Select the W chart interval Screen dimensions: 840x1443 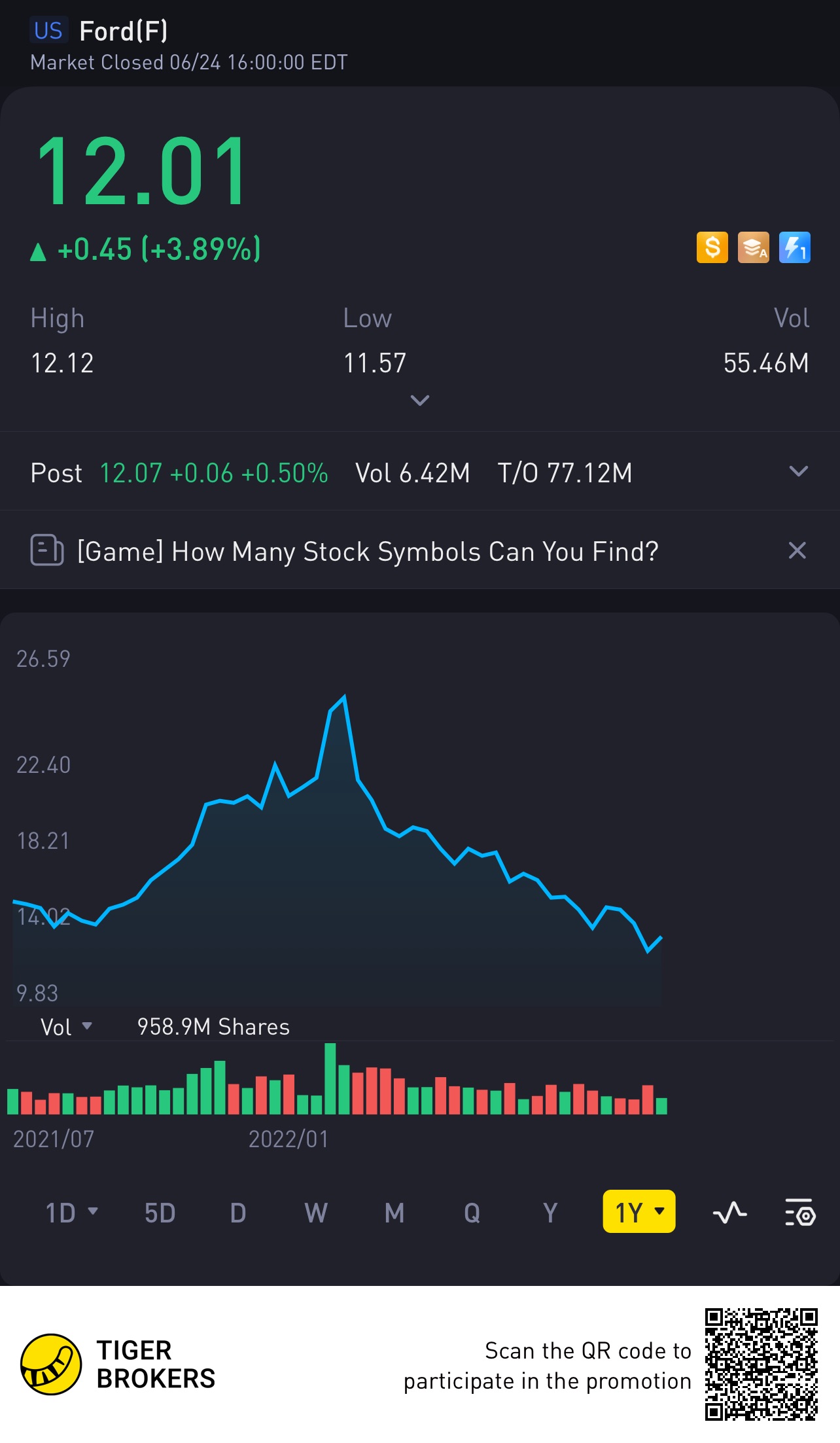point(316,1213)
